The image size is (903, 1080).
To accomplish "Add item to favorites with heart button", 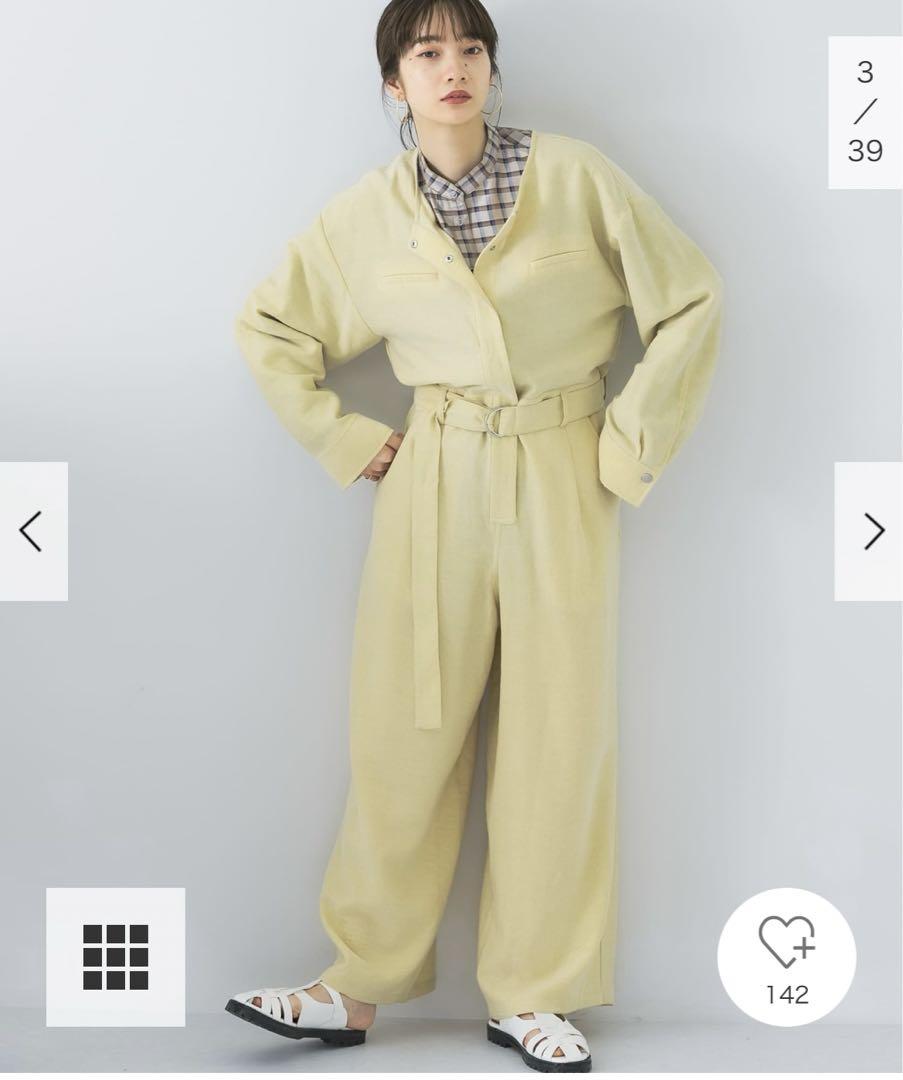I will (x=786, y=956).
